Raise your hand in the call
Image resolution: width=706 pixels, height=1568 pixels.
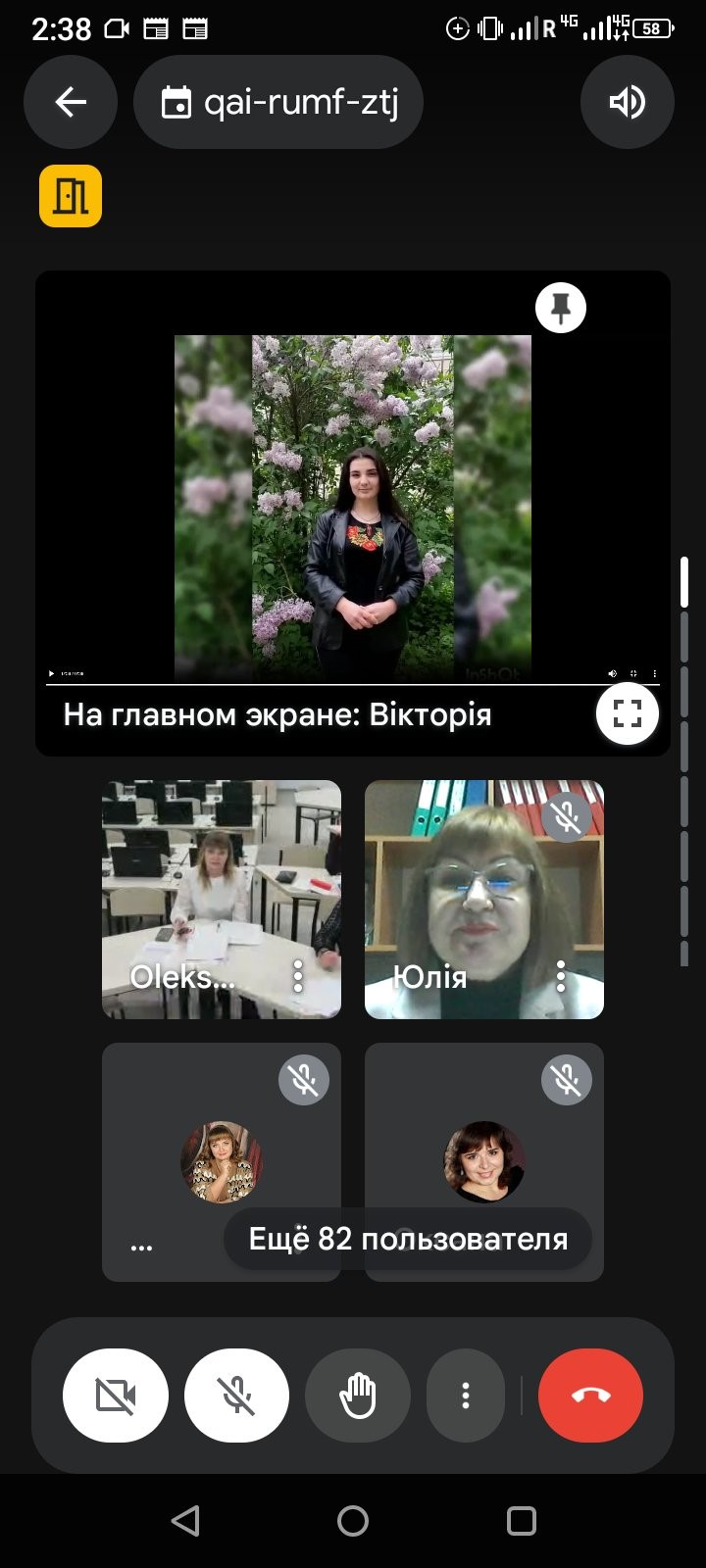[358, 1396]
